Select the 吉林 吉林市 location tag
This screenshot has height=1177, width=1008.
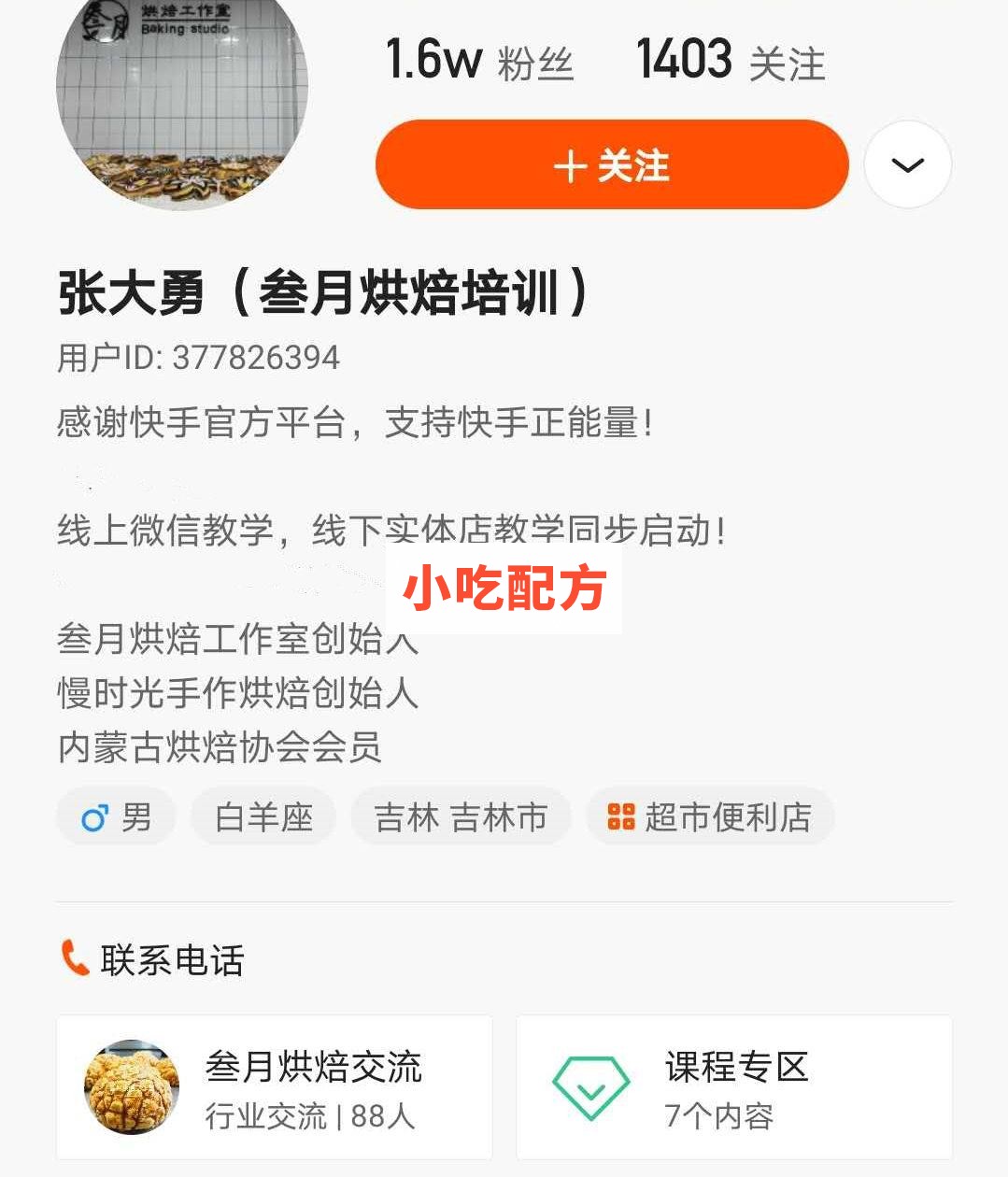coord(461,816)
